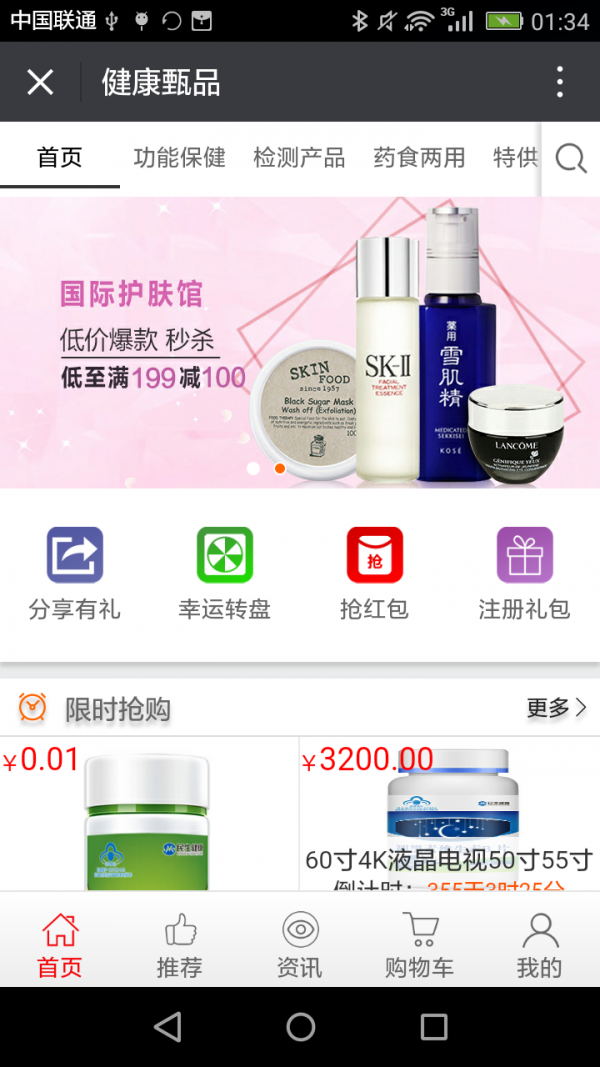Screen dimensions: 600x1067
Task: Open the 我的 profile tab
Action: 539,945
